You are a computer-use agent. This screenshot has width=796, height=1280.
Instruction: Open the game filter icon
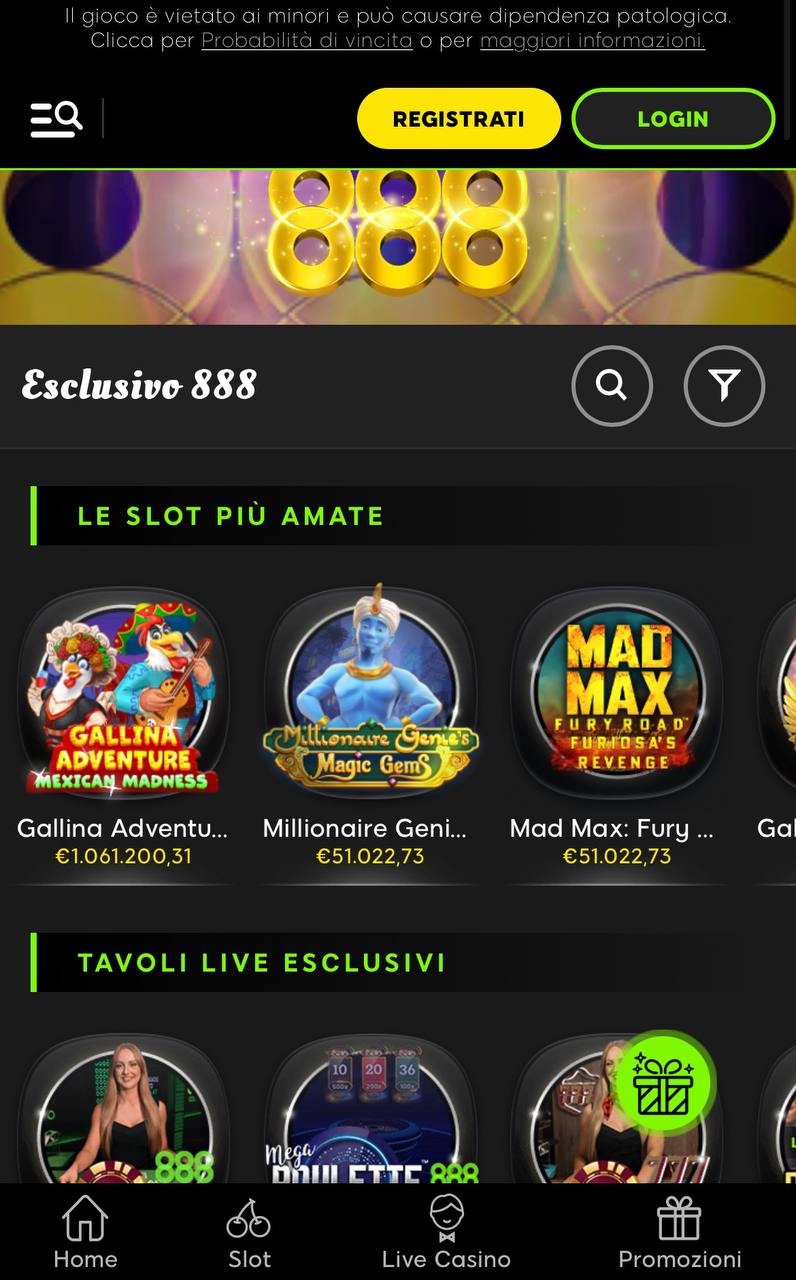coord(724,385)
